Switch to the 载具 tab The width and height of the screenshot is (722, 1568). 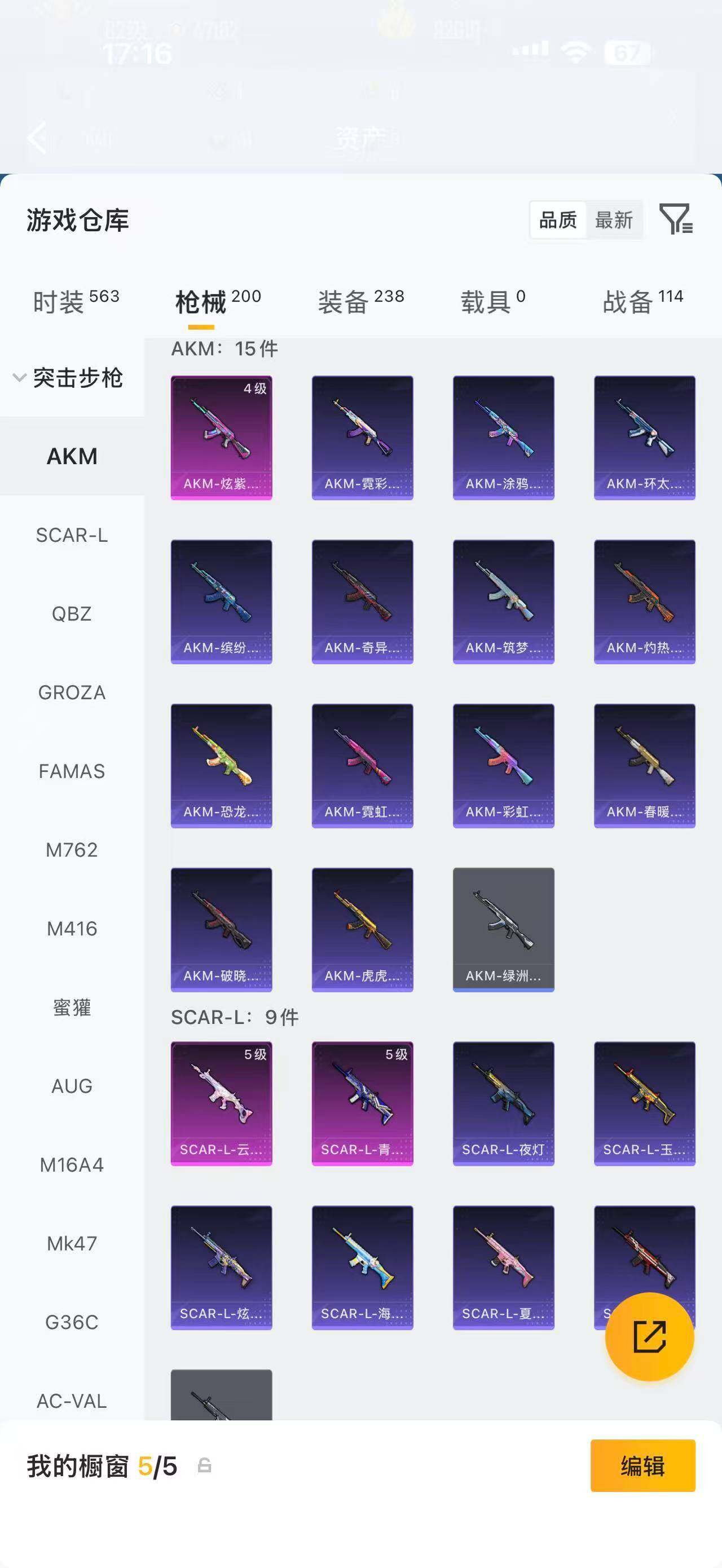click(x=492, y=301)
